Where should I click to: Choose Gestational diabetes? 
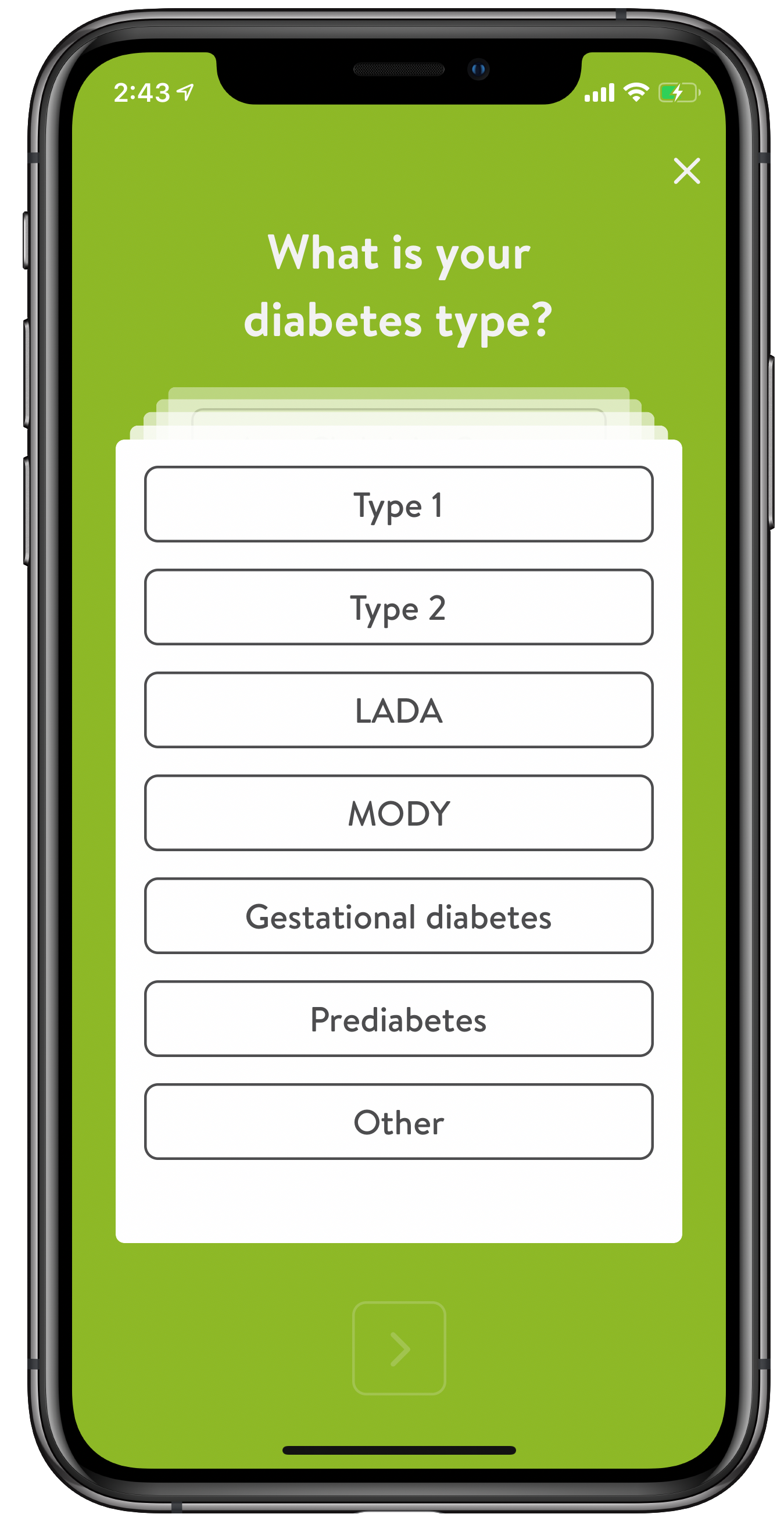tap(399, 916)
